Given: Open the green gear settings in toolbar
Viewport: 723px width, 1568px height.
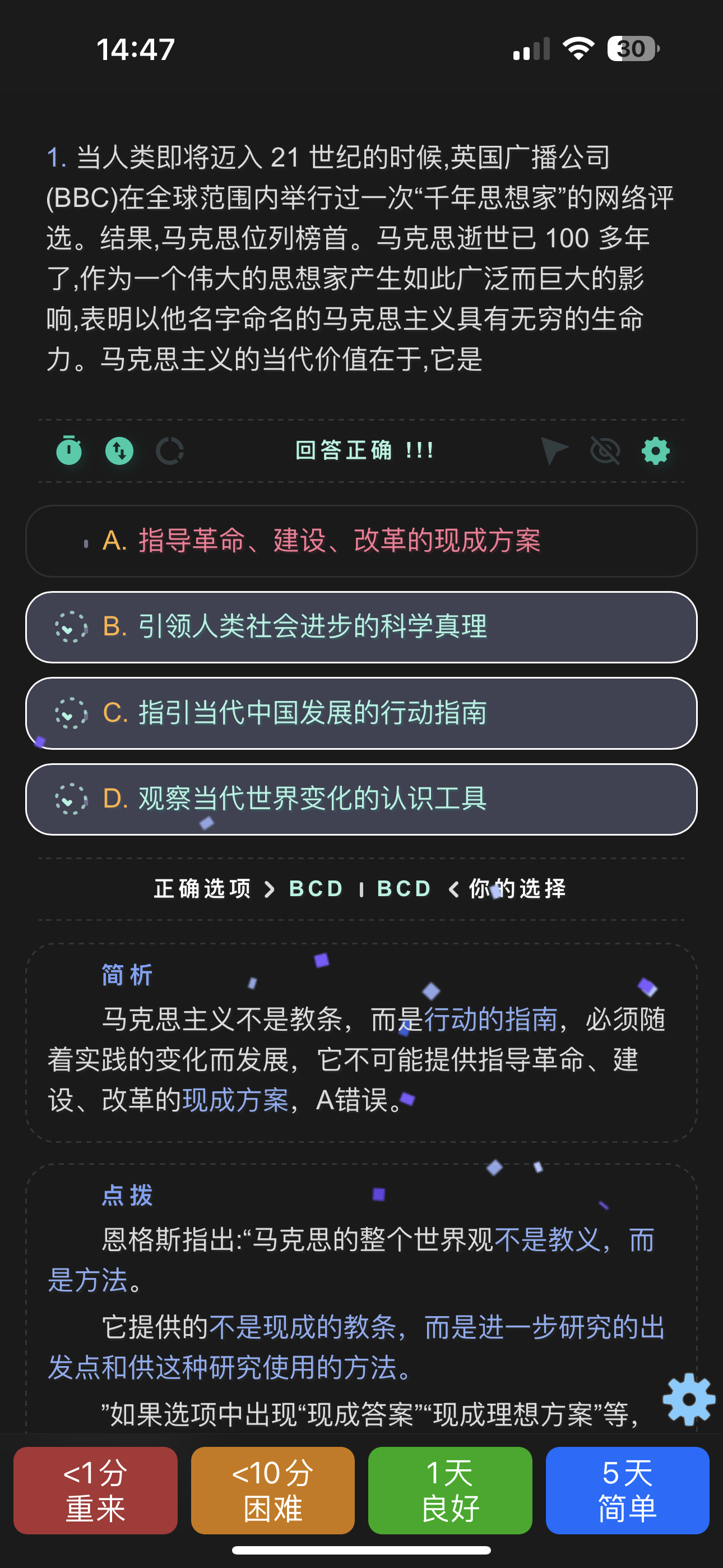Looking at the screenshot, I should coord(655,451).
